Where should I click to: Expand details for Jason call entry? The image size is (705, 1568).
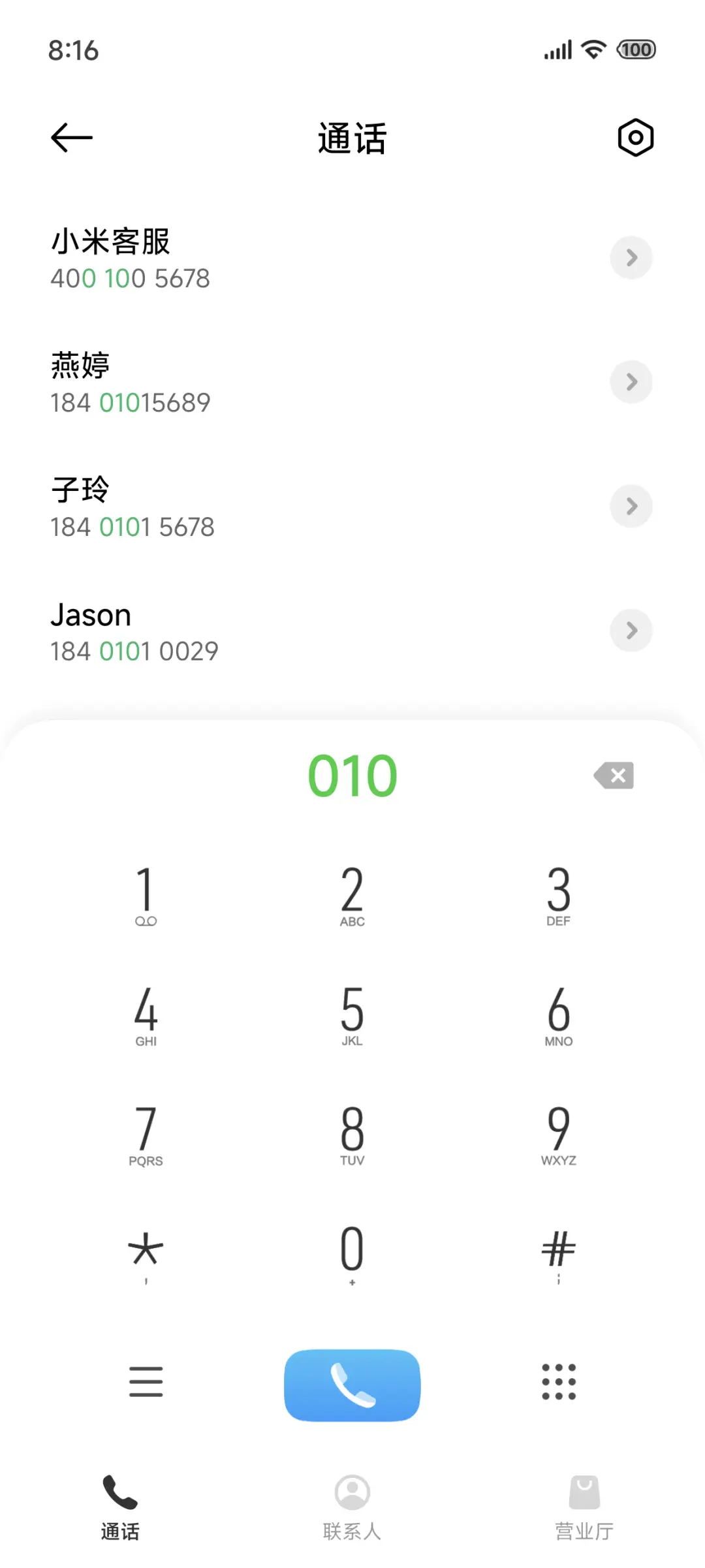[631, 631]
